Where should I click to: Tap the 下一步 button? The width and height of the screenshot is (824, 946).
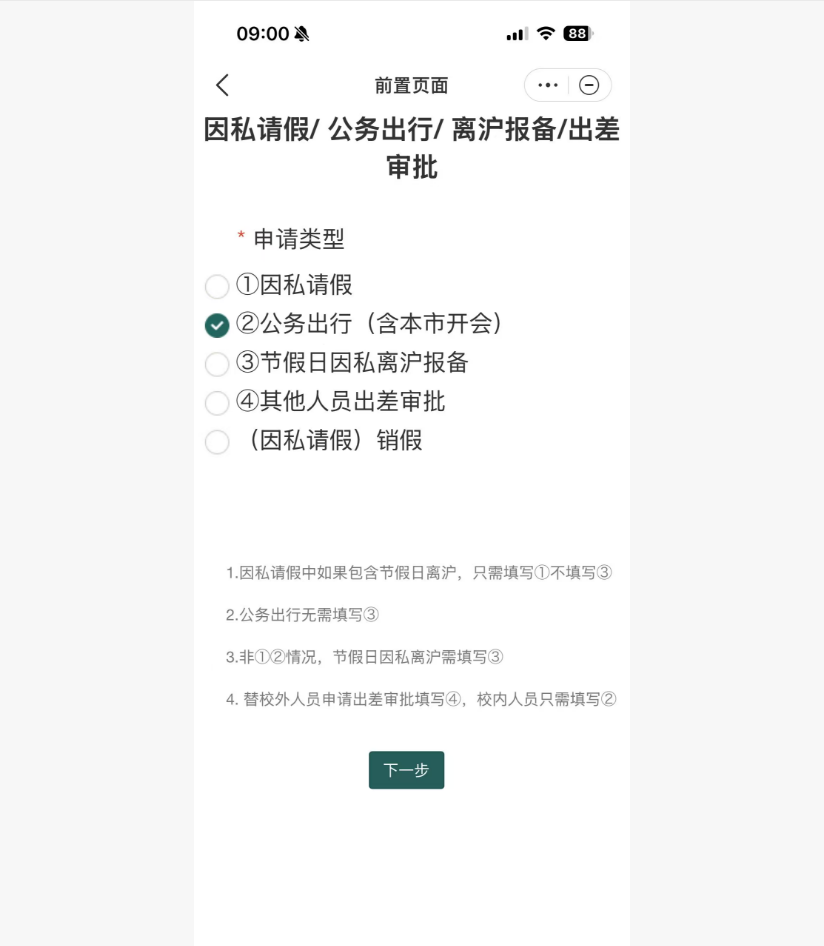pyautogui.click(x=406, y=770)
